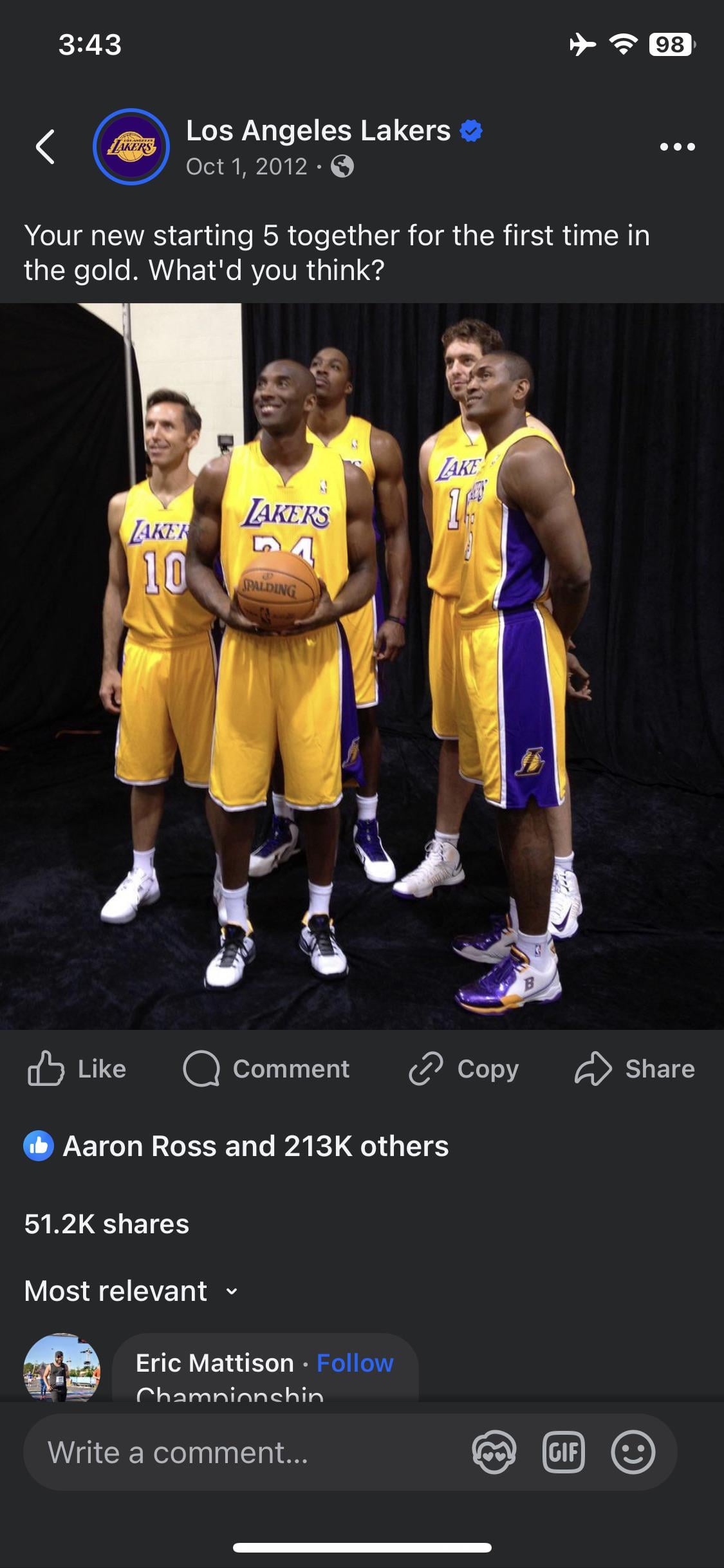Screen dimensions: 724x1568
Task: Expand the Most relevant comment sort dropdown
Action: pos(131,1291)
